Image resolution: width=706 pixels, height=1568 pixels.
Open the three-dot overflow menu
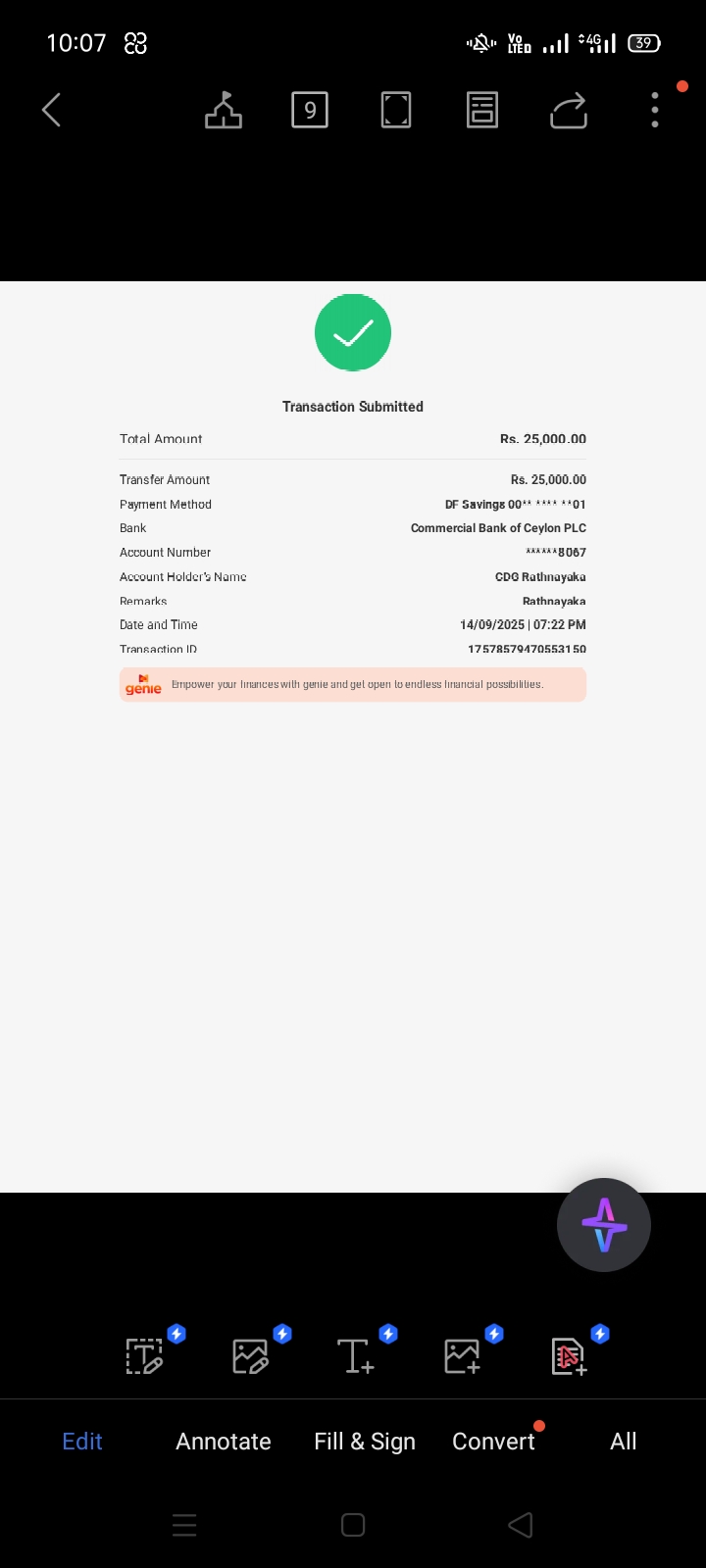tap(655, 110)
